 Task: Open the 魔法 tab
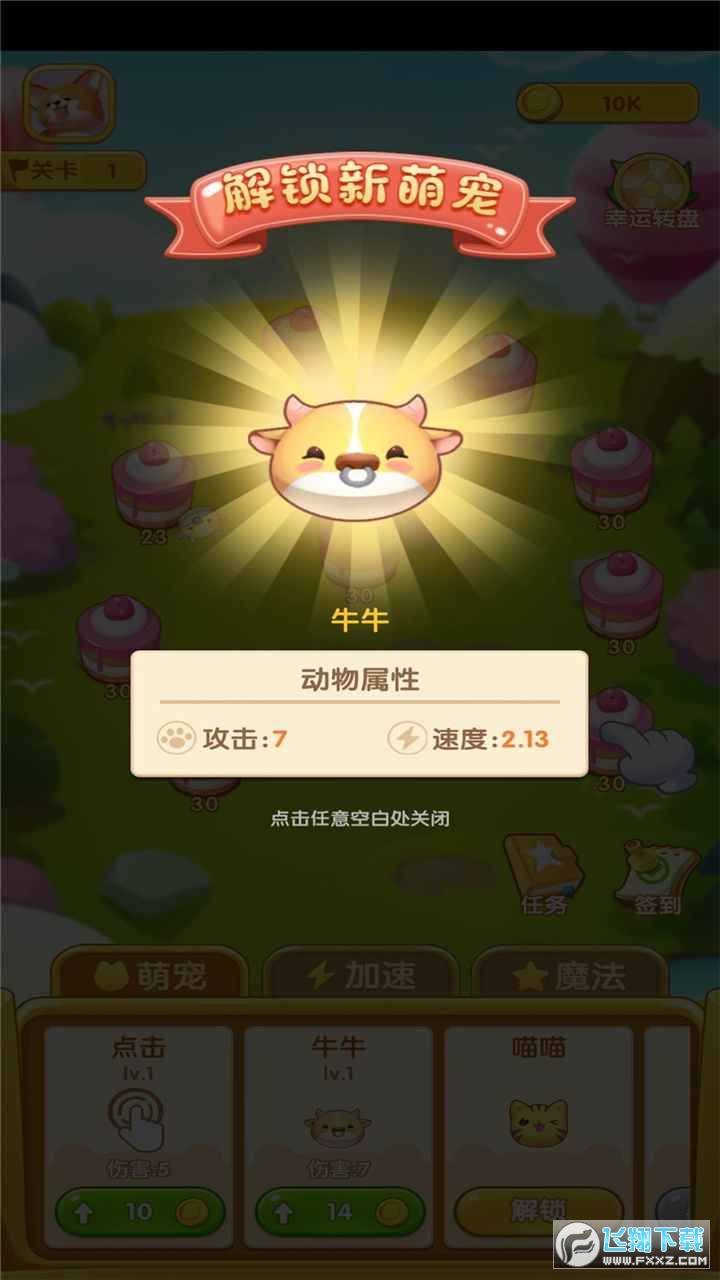[570, 975]
